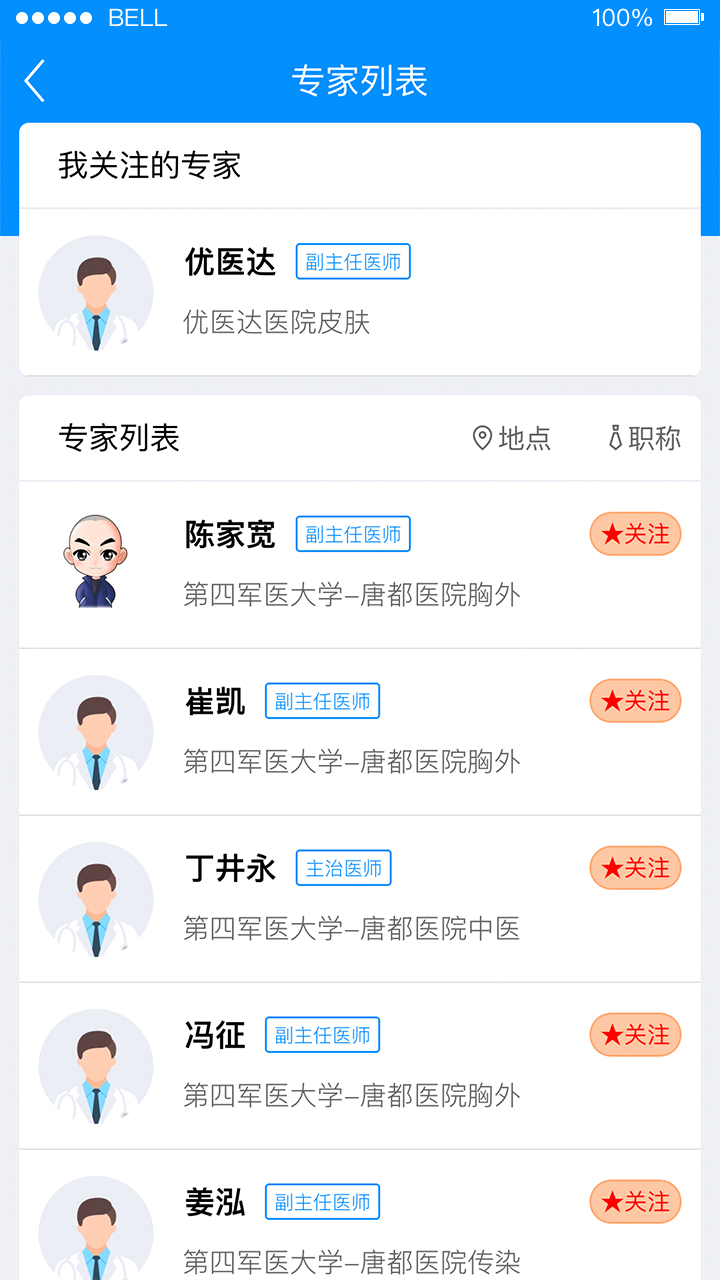The image size is (720, 1280).
Task: Click 冯征's 关注 follow button
Action: tap(635, 1035)
